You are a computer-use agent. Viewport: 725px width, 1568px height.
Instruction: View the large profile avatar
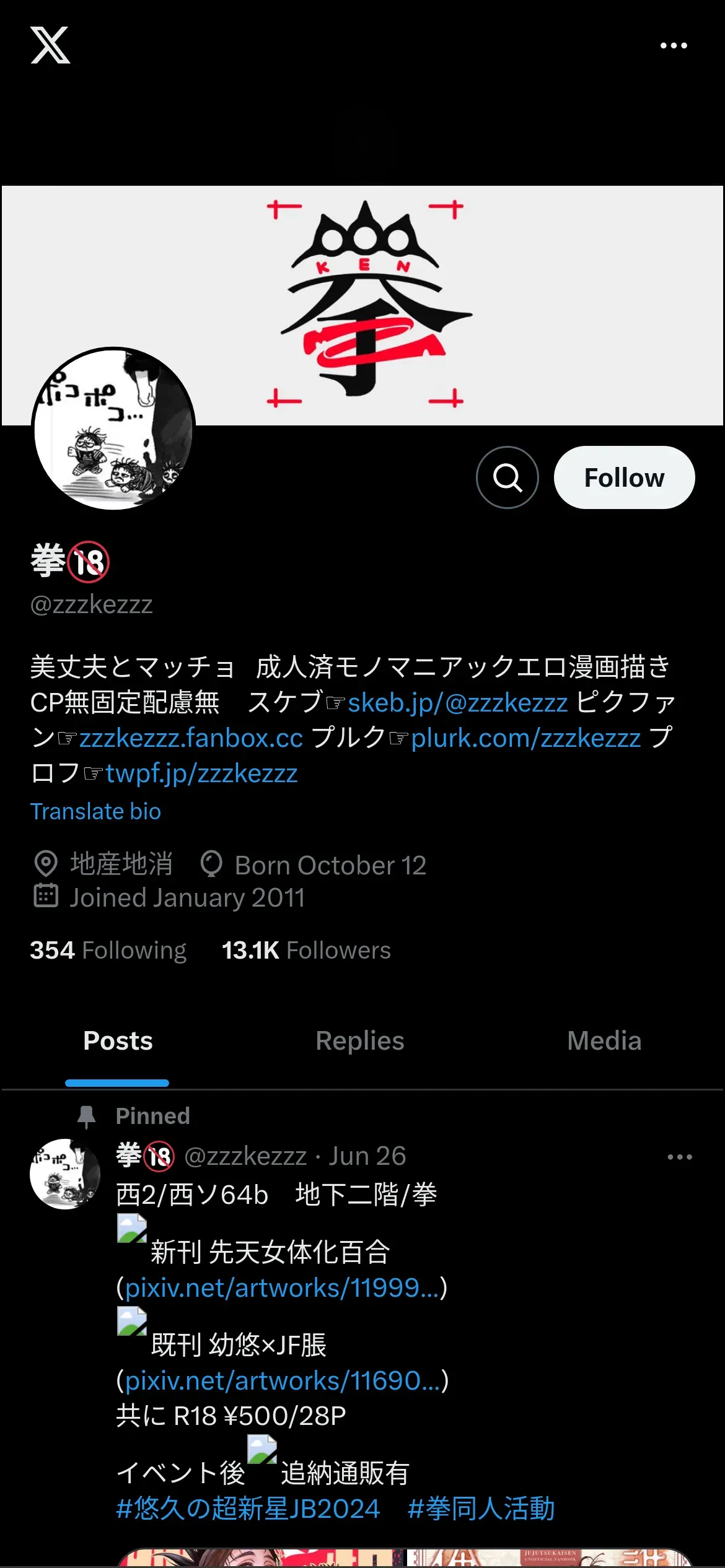click(x=113, y=429)
